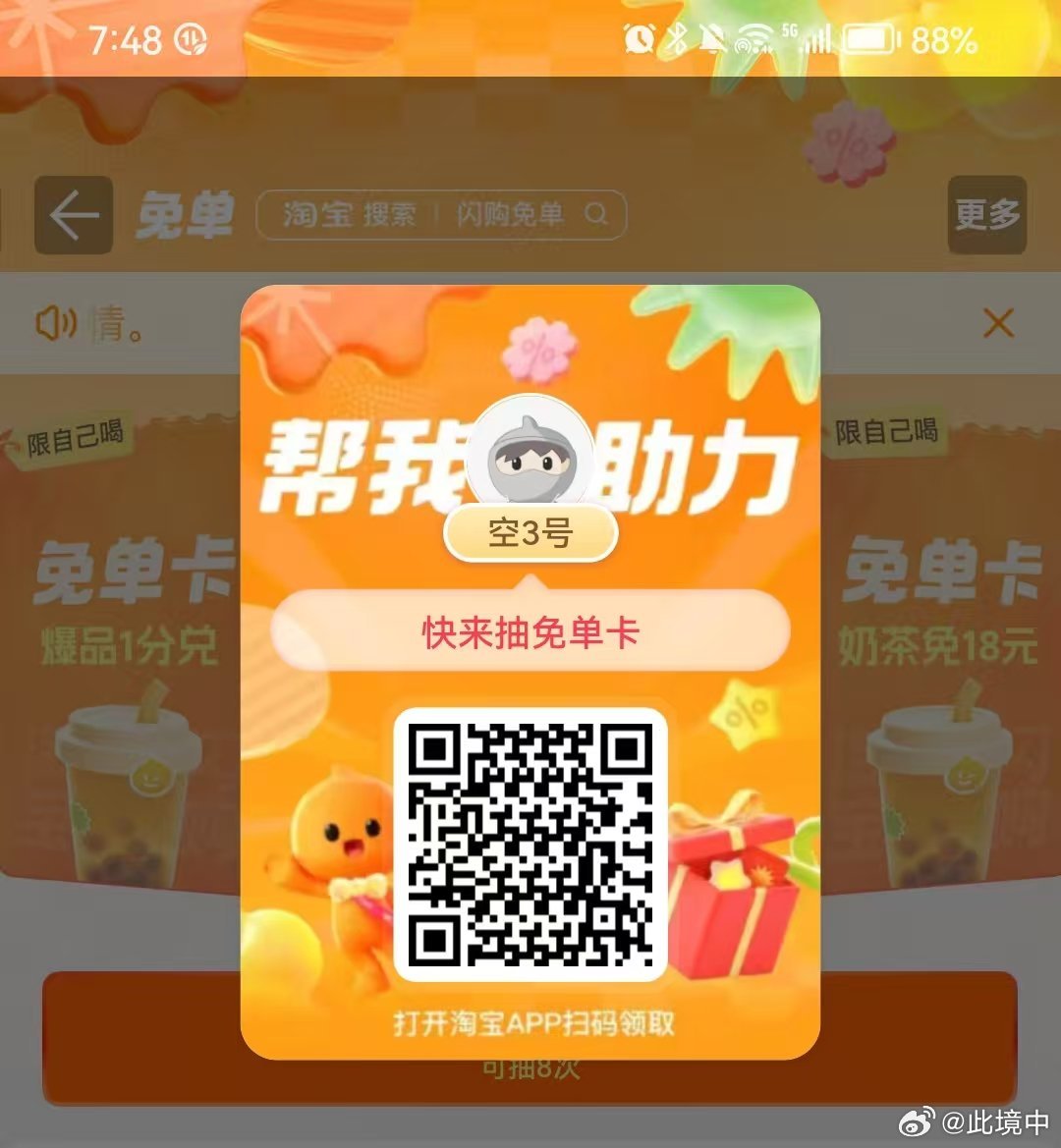This screenshot has width=1061, height=1148.
Task: Open the 更多 menu
Action: point(986,215)
